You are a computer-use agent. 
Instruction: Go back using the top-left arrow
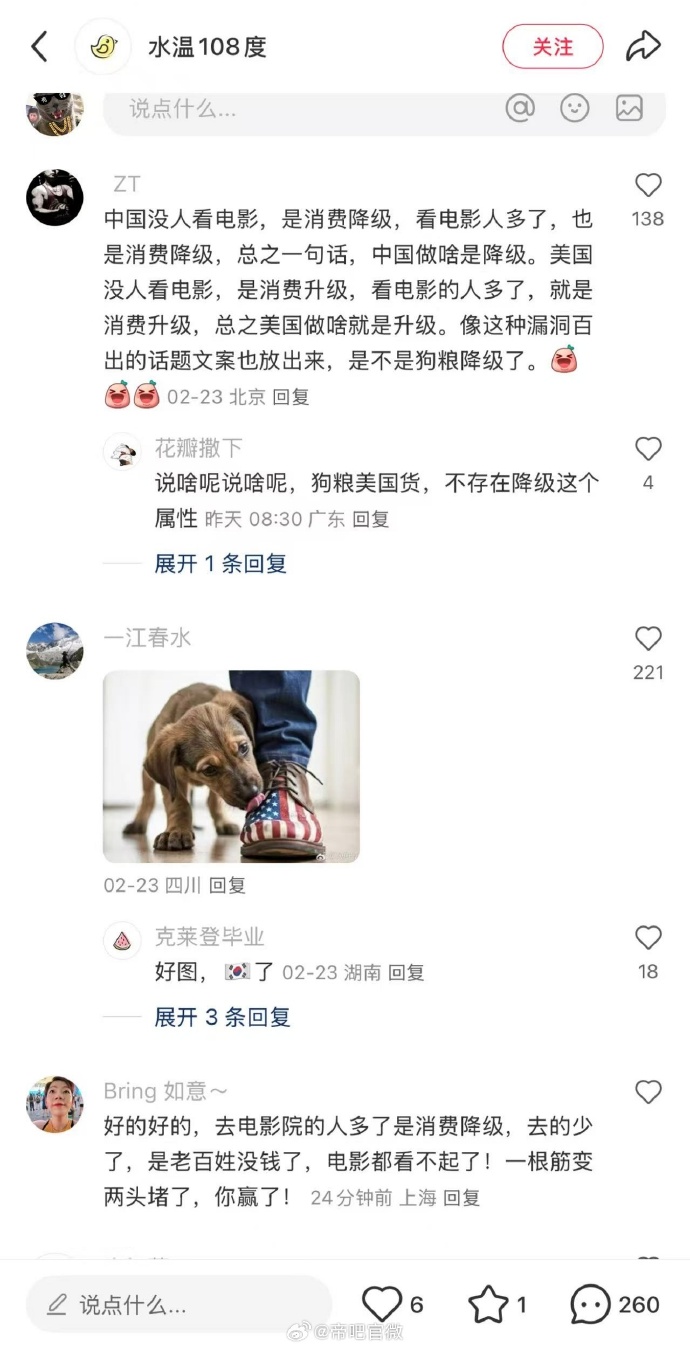coord(39,46)
